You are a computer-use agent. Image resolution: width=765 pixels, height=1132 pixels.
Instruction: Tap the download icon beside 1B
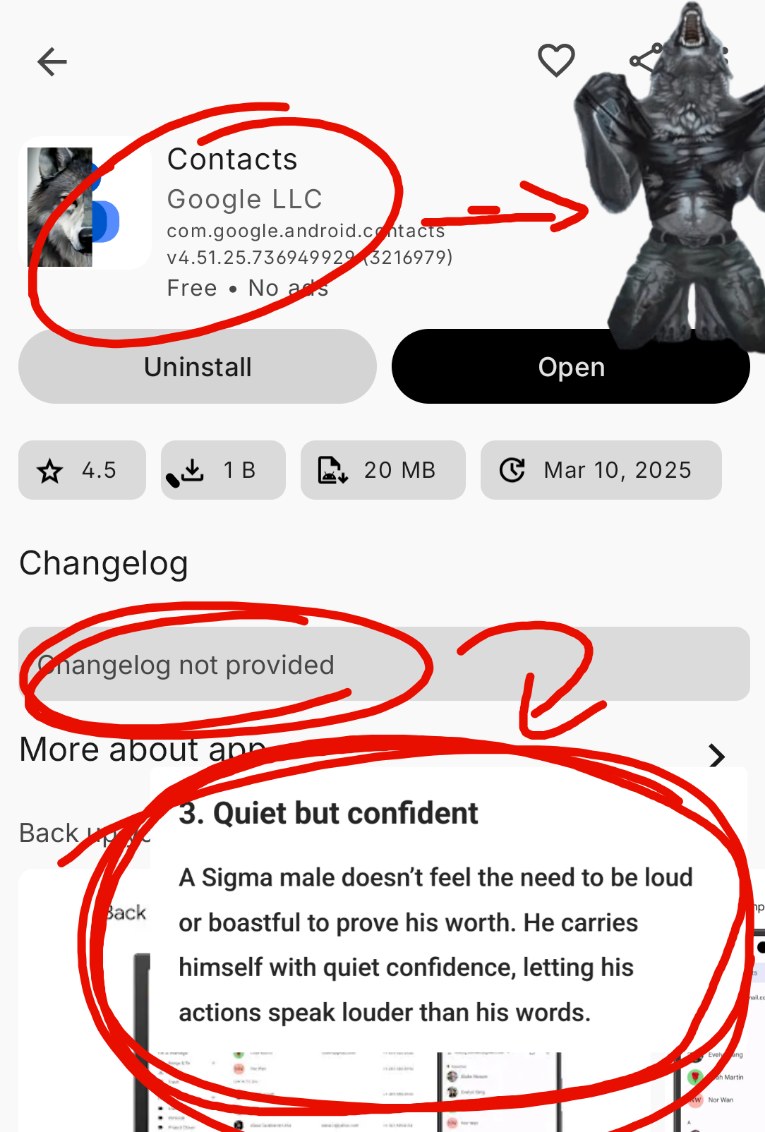click(190, 470)
